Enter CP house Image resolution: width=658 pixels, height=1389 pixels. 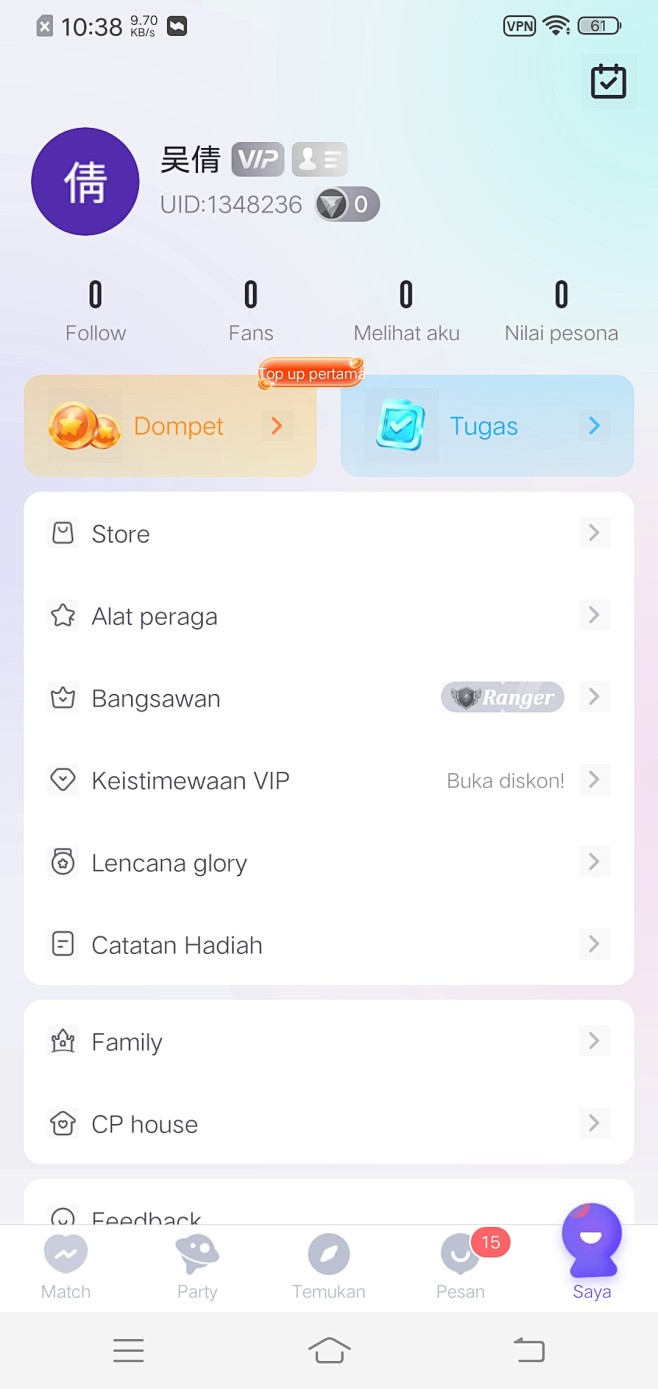pyautogui.click(x=328, y=1124)
